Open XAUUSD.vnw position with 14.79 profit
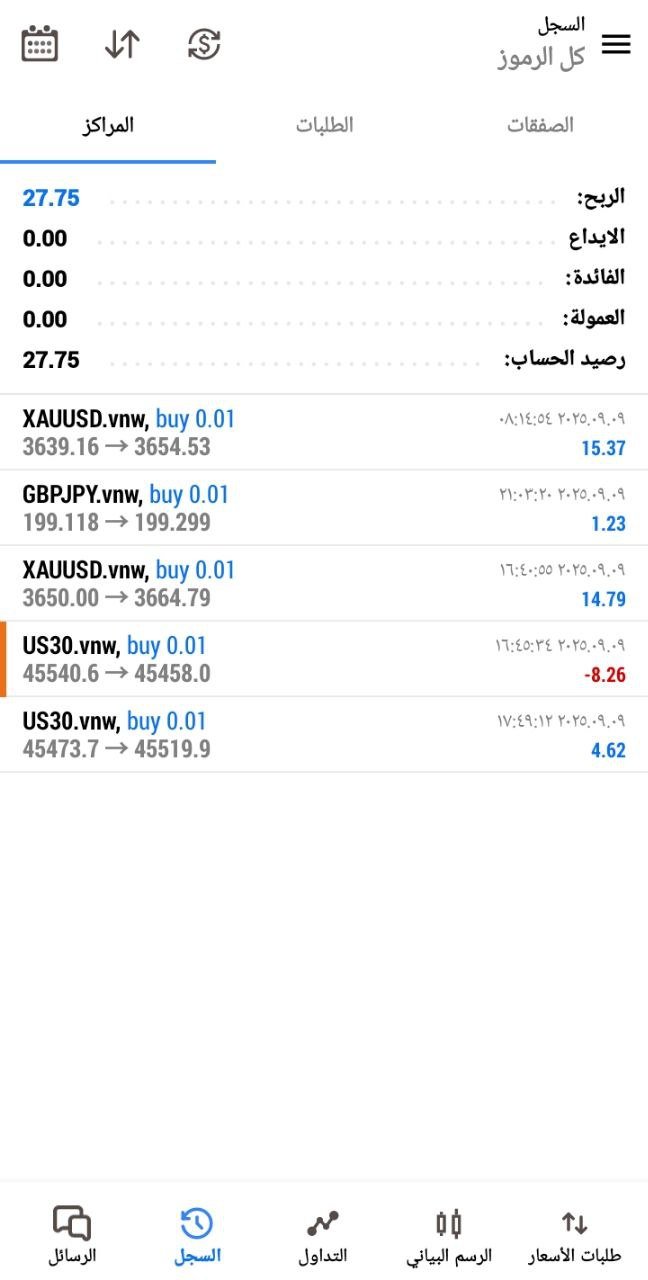 324,584
